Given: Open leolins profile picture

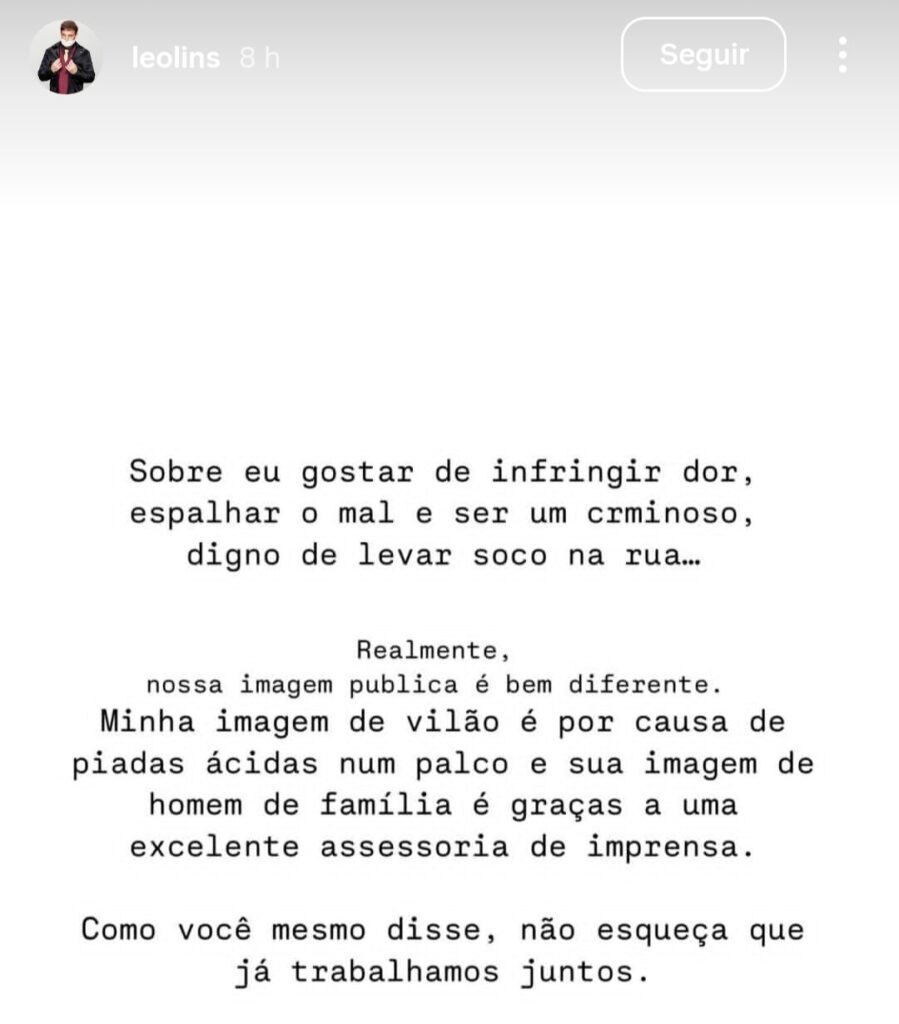Looking at the screenshot, I should pos(65,57).
